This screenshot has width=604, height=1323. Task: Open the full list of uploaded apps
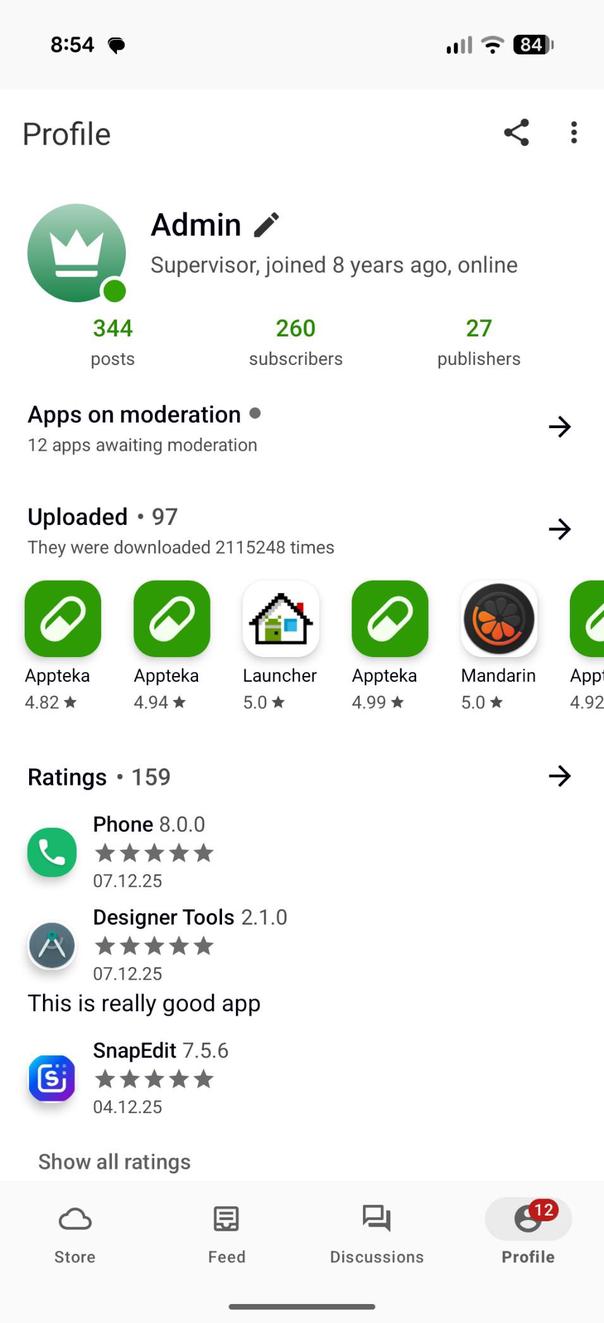click(x=559, y=529)
